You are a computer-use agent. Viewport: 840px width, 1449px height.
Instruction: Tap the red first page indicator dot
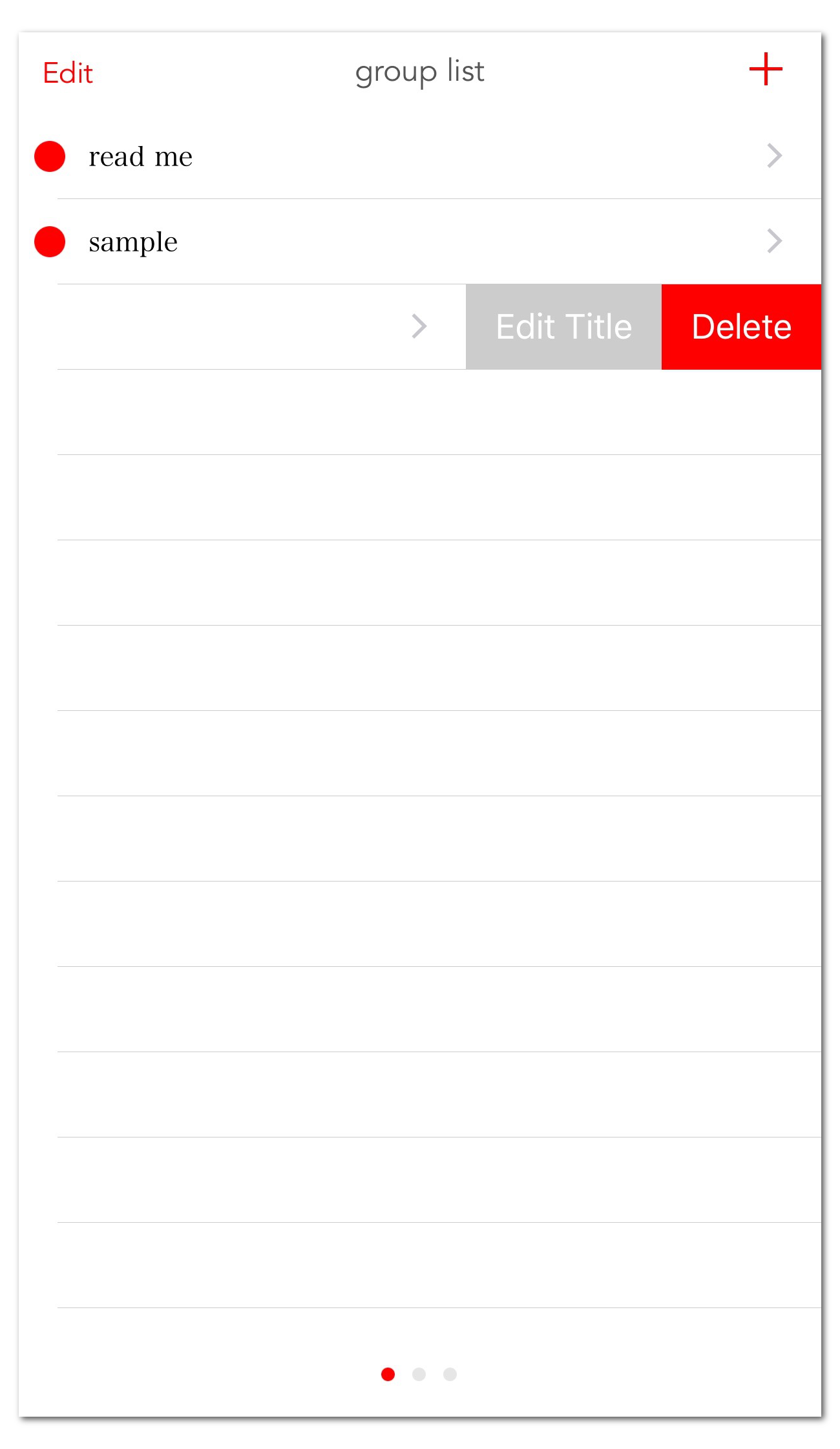pos(388,1375)
